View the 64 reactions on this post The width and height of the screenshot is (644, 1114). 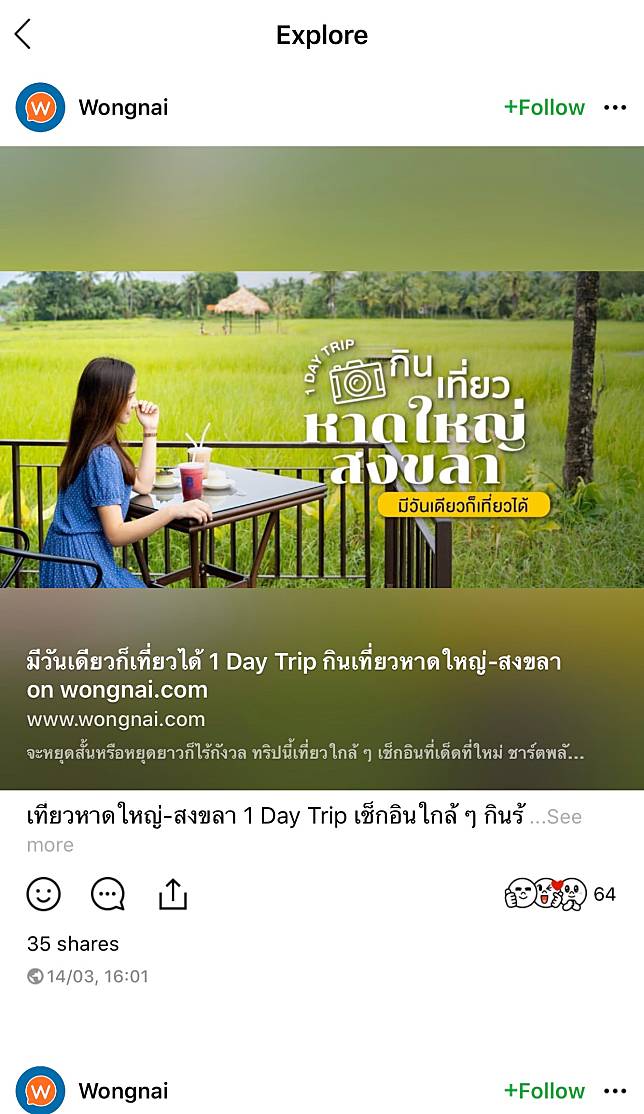[560, 894]
